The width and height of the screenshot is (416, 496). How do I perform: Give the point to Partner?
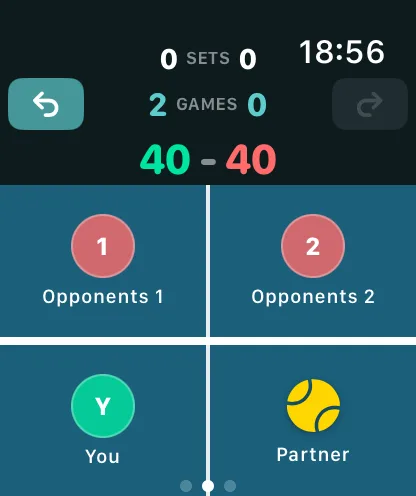(x=313, y=420)
